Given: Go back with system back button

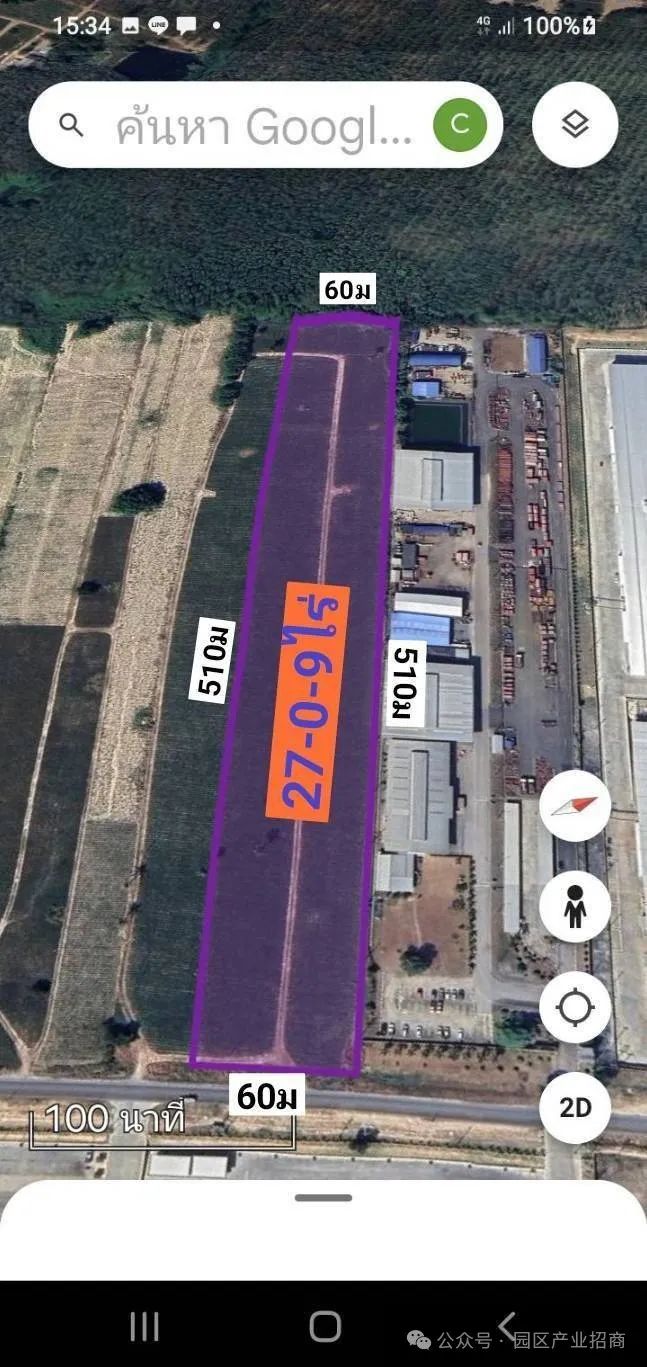Looking at the screenshot, I should 507,1326.
